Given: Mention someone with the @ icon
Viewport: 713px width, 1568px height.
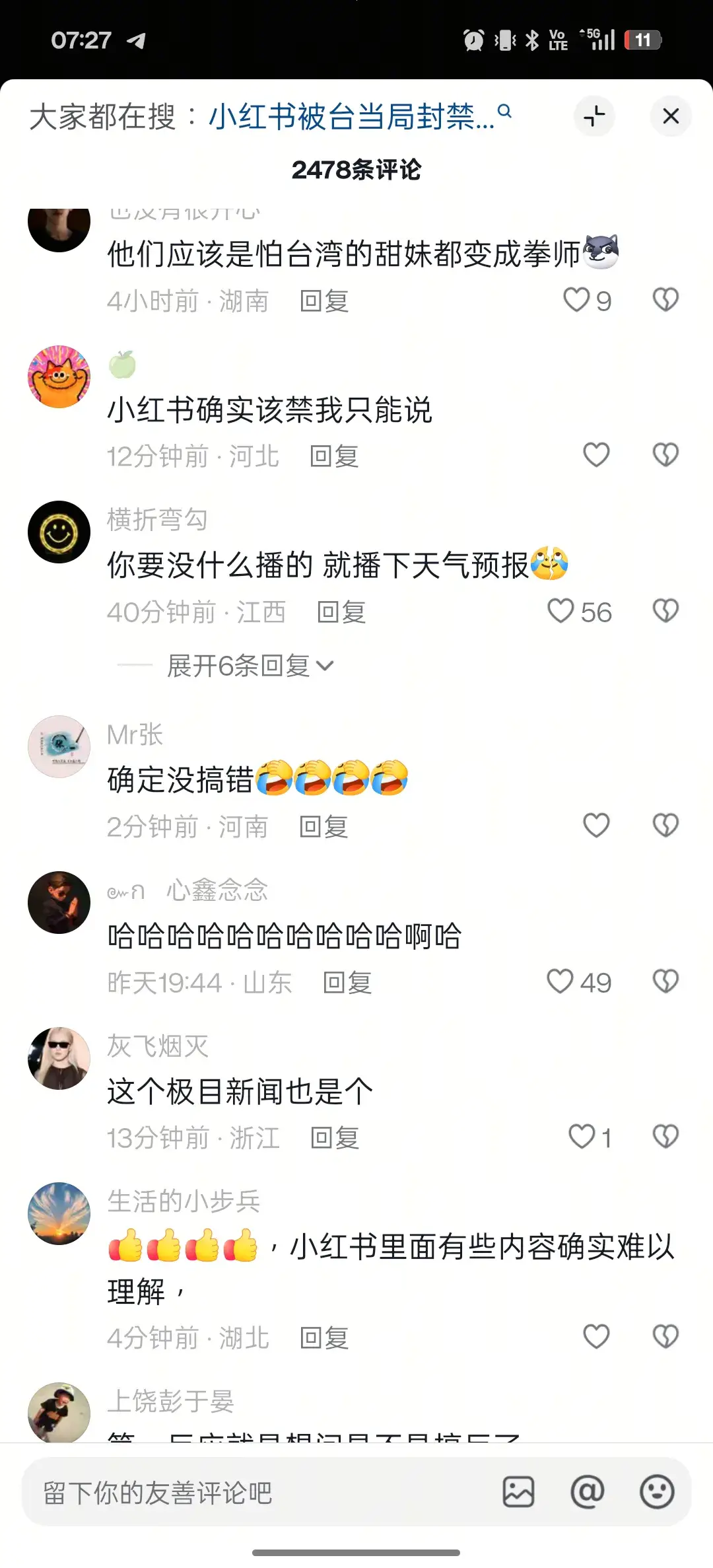Looking at the screenshot, I should [587, 1493].
